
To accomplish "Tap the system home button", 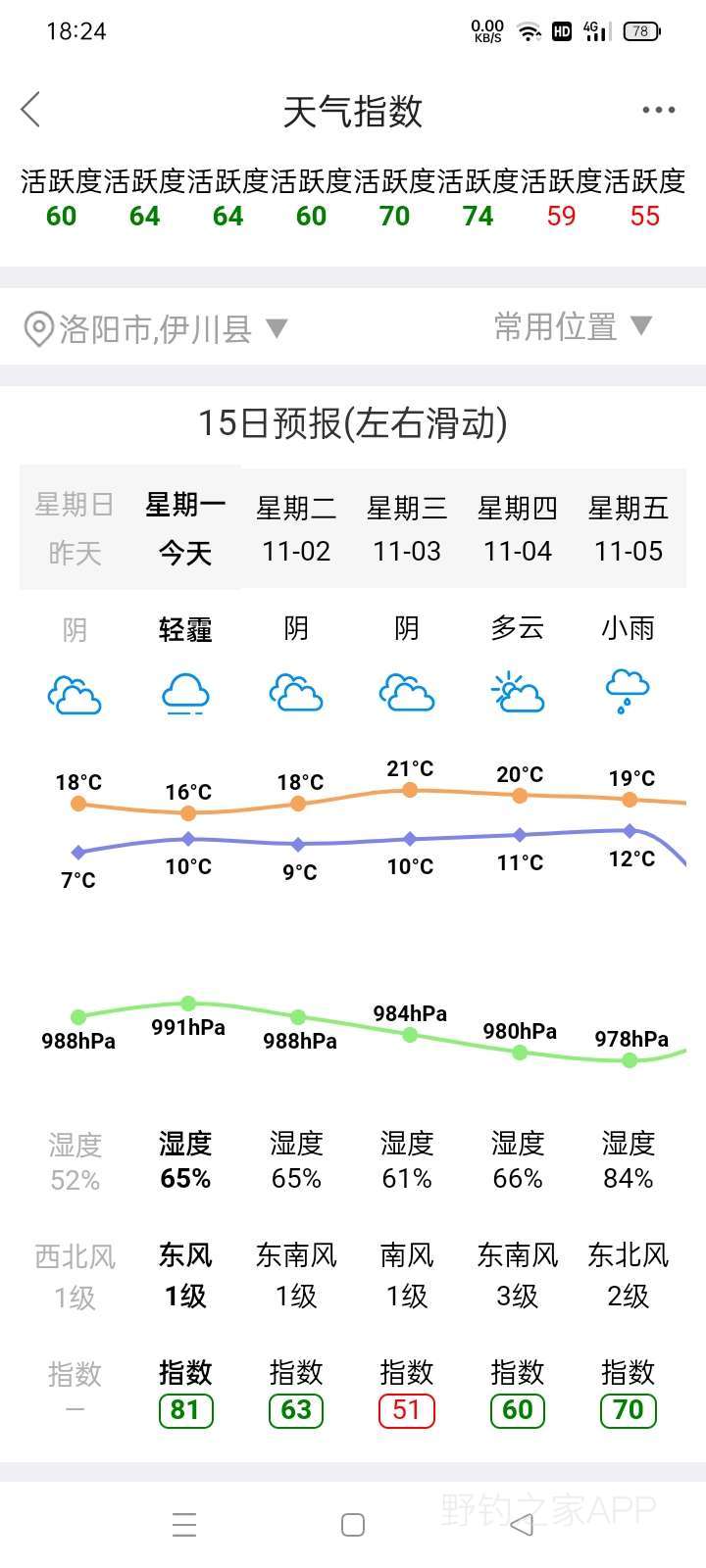I will pyautogui.click(x=353, y=1525).
